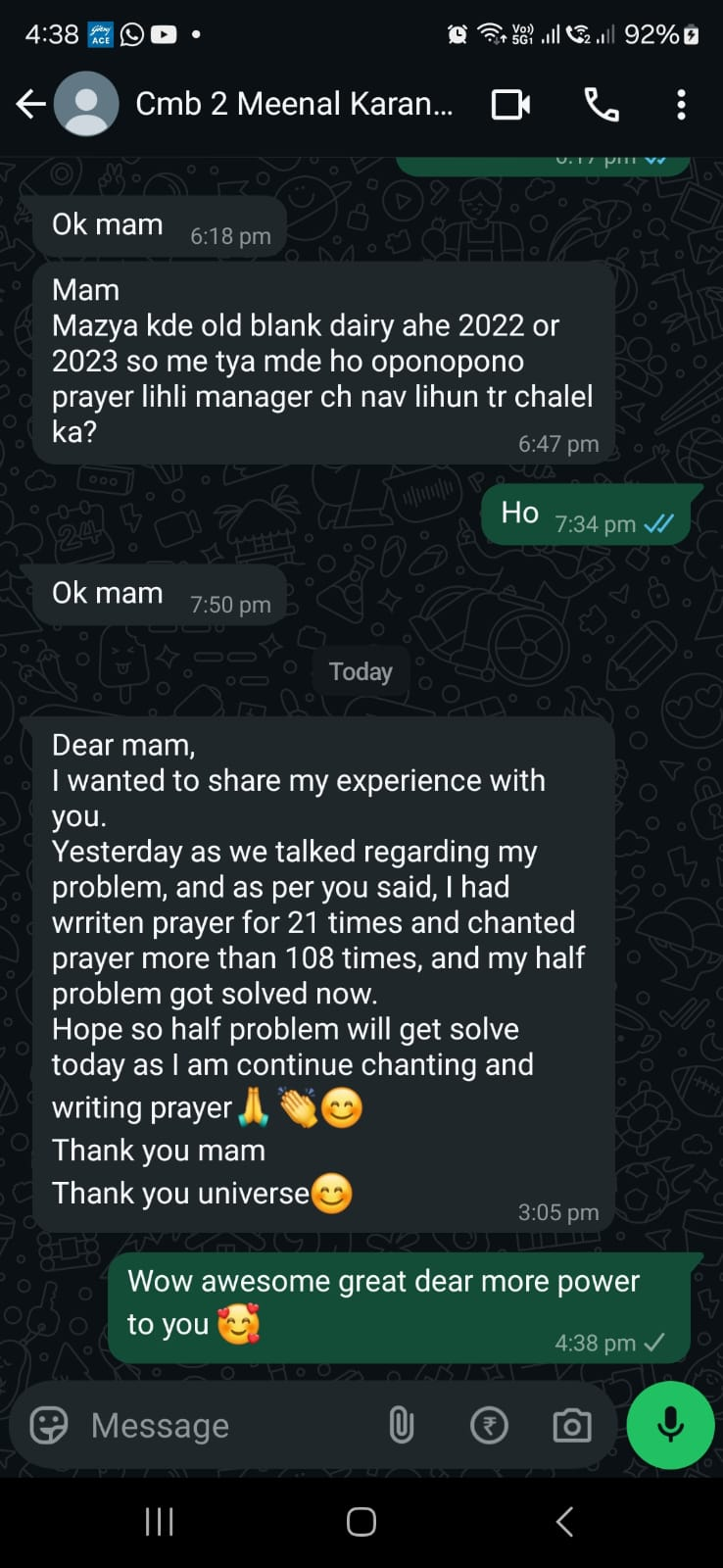Go back to the chat list
This screenshot has height=1568, width=723.
31,104
